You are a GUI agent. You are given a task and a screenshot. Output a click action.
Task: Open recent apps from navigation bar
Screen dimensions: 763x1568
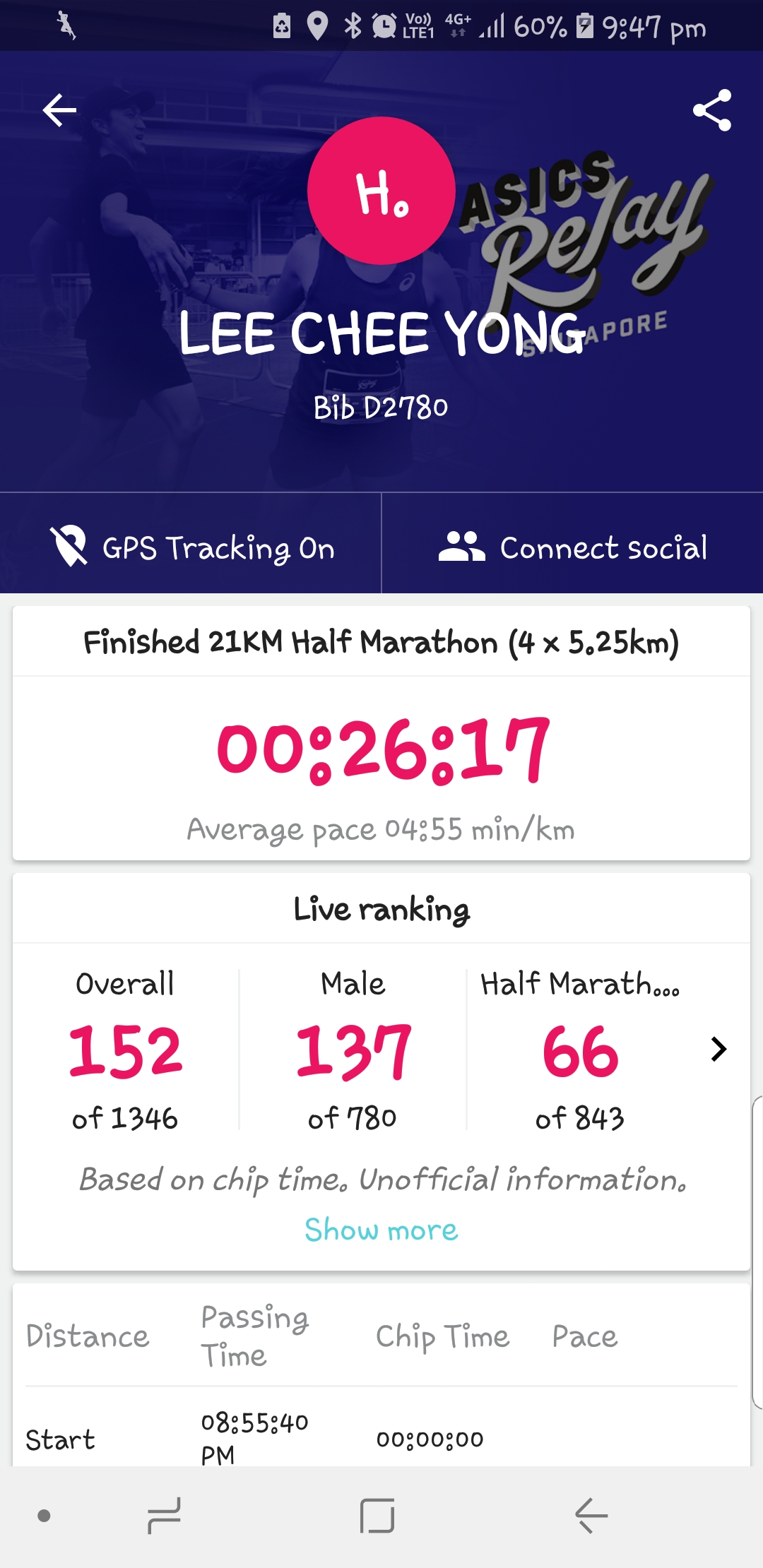click(165, 1515)
